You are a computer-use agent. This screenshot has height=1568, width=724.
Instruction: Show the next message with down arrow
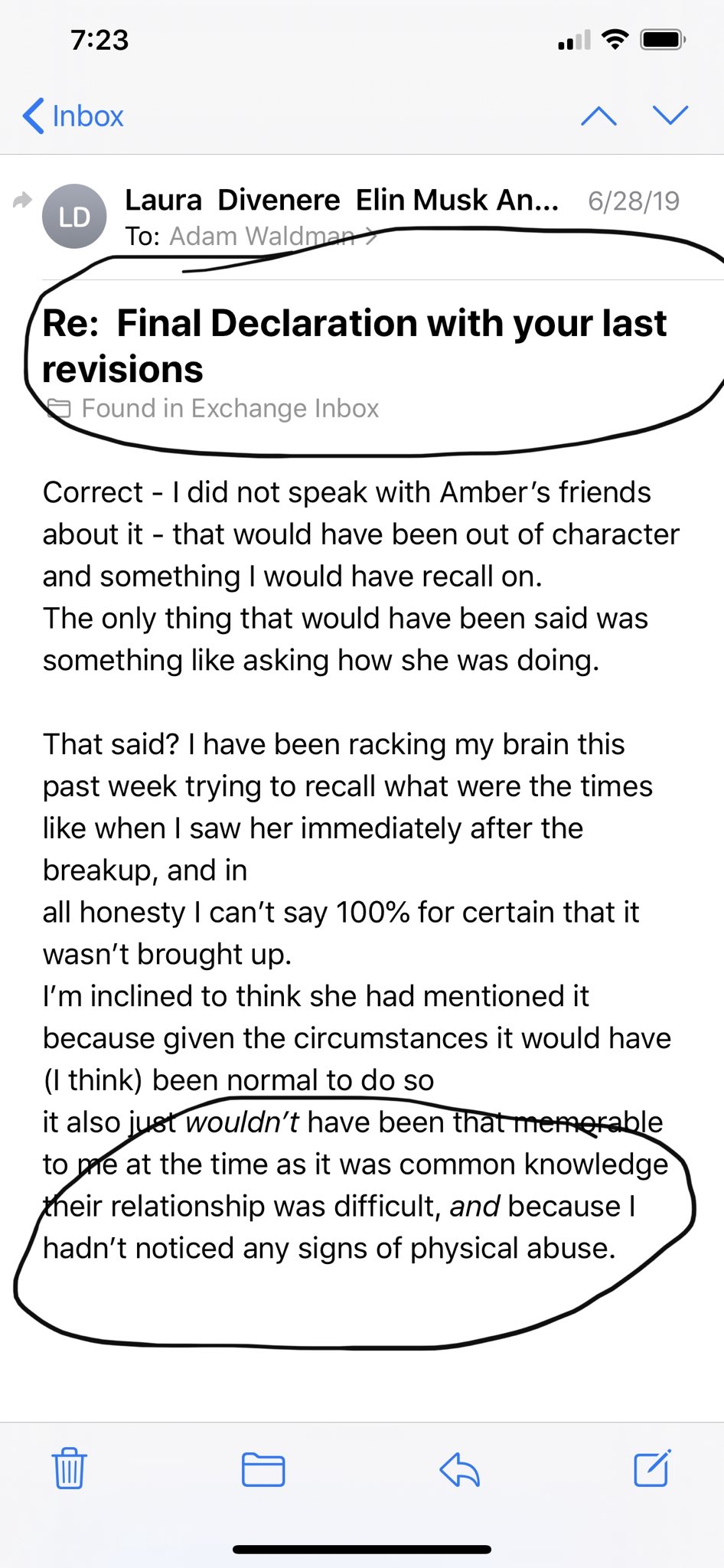pyautogui.click(x=670, y=115)
